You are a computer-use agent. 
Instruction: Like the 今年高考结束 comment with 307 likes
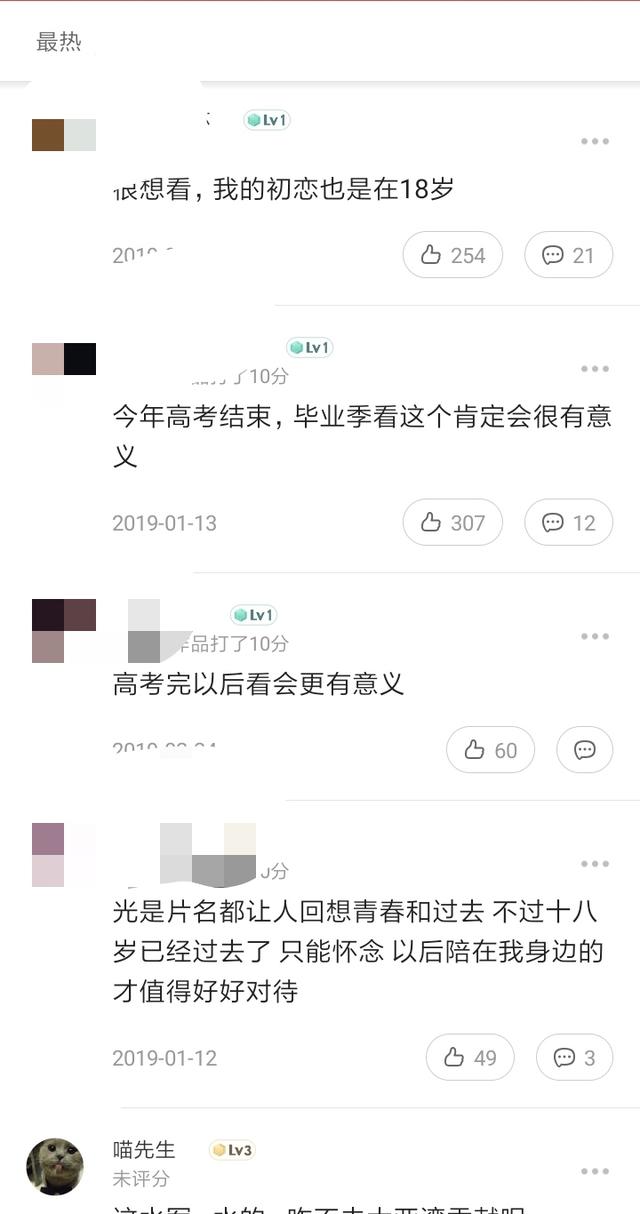pos(453,522)
